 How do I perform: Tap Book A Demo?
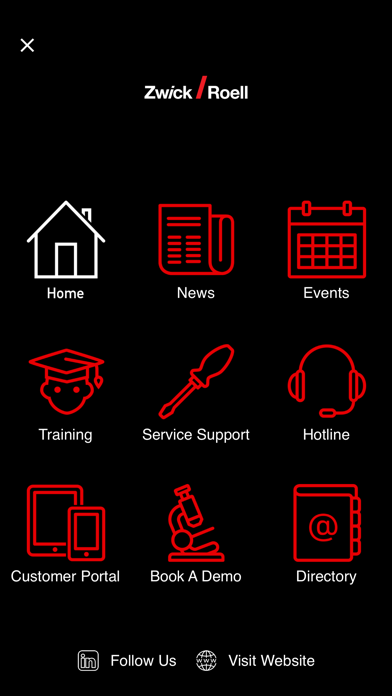pyautogui.click(x=196, y=534)
